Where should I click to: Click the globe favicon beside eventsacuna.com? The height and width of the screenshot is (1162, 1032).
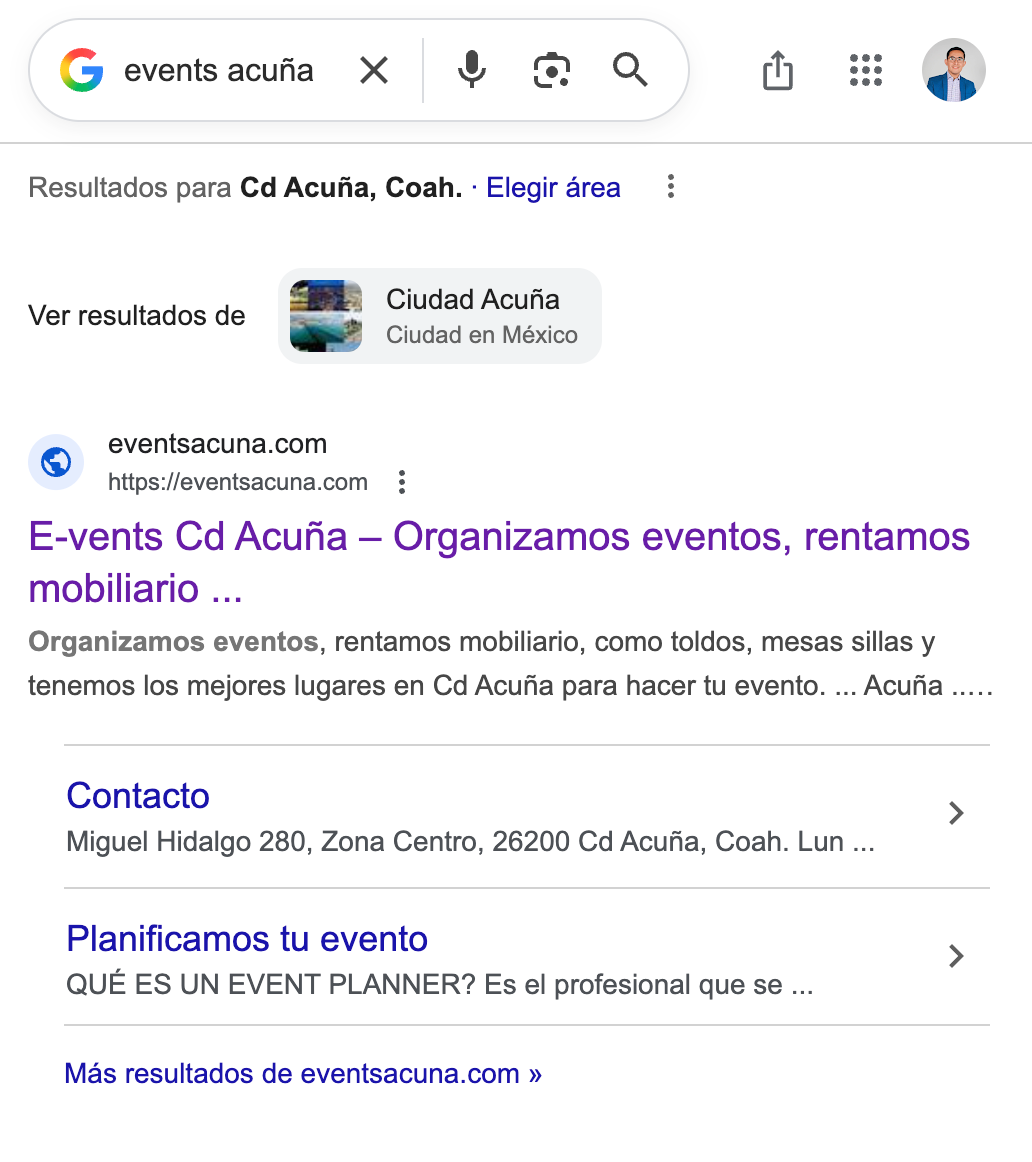56,462
